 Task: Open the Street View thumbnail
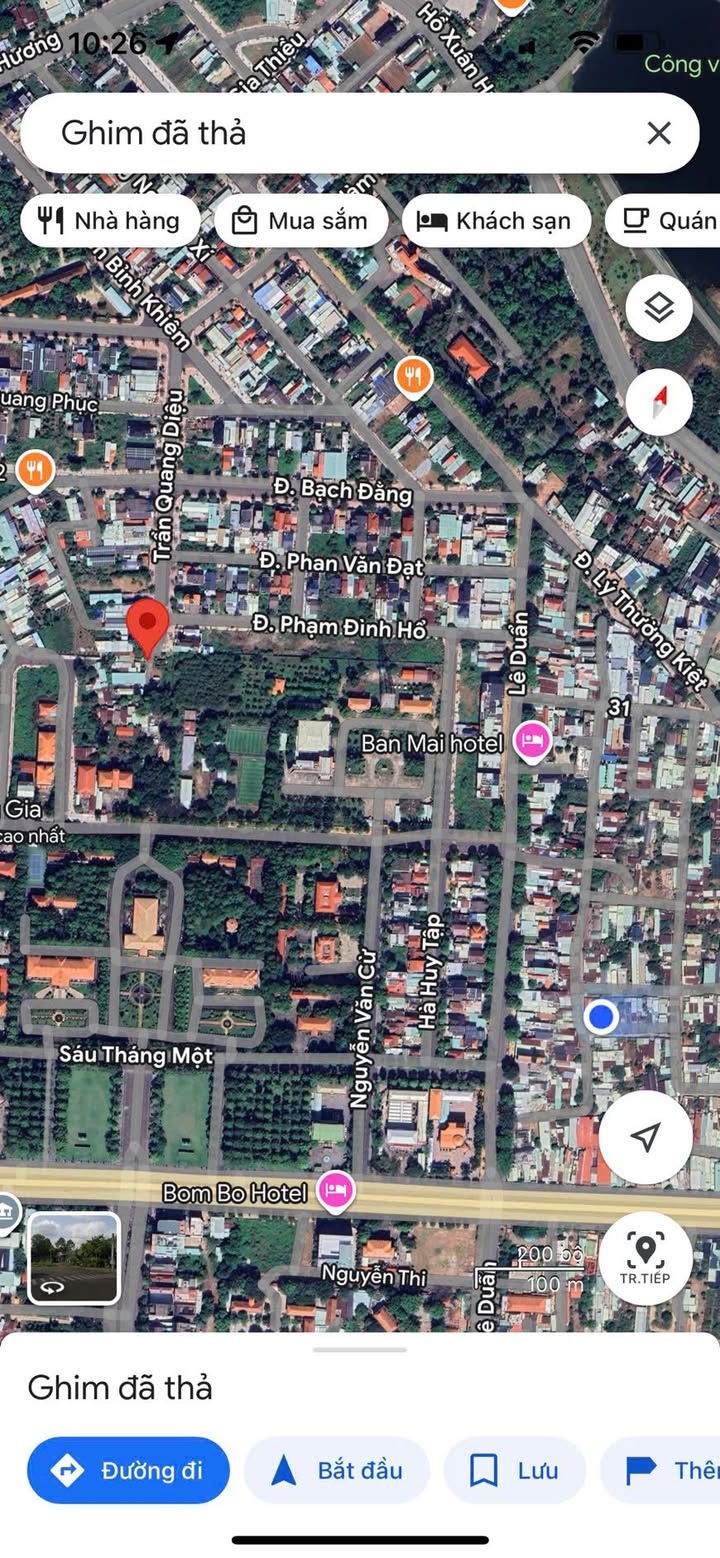pyautogui.click(x=75, y=1257)
